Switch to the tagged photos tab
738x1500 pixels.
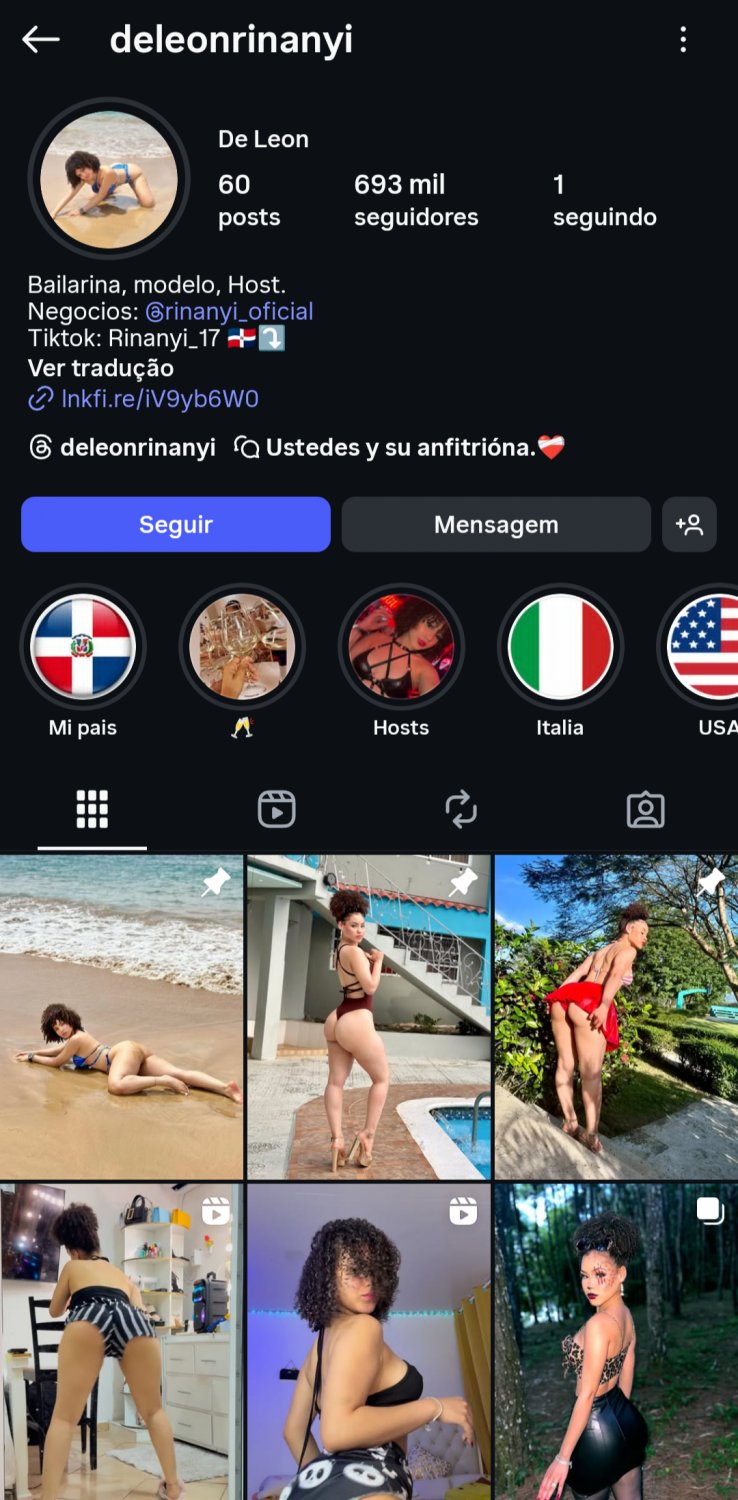[645, 809]
